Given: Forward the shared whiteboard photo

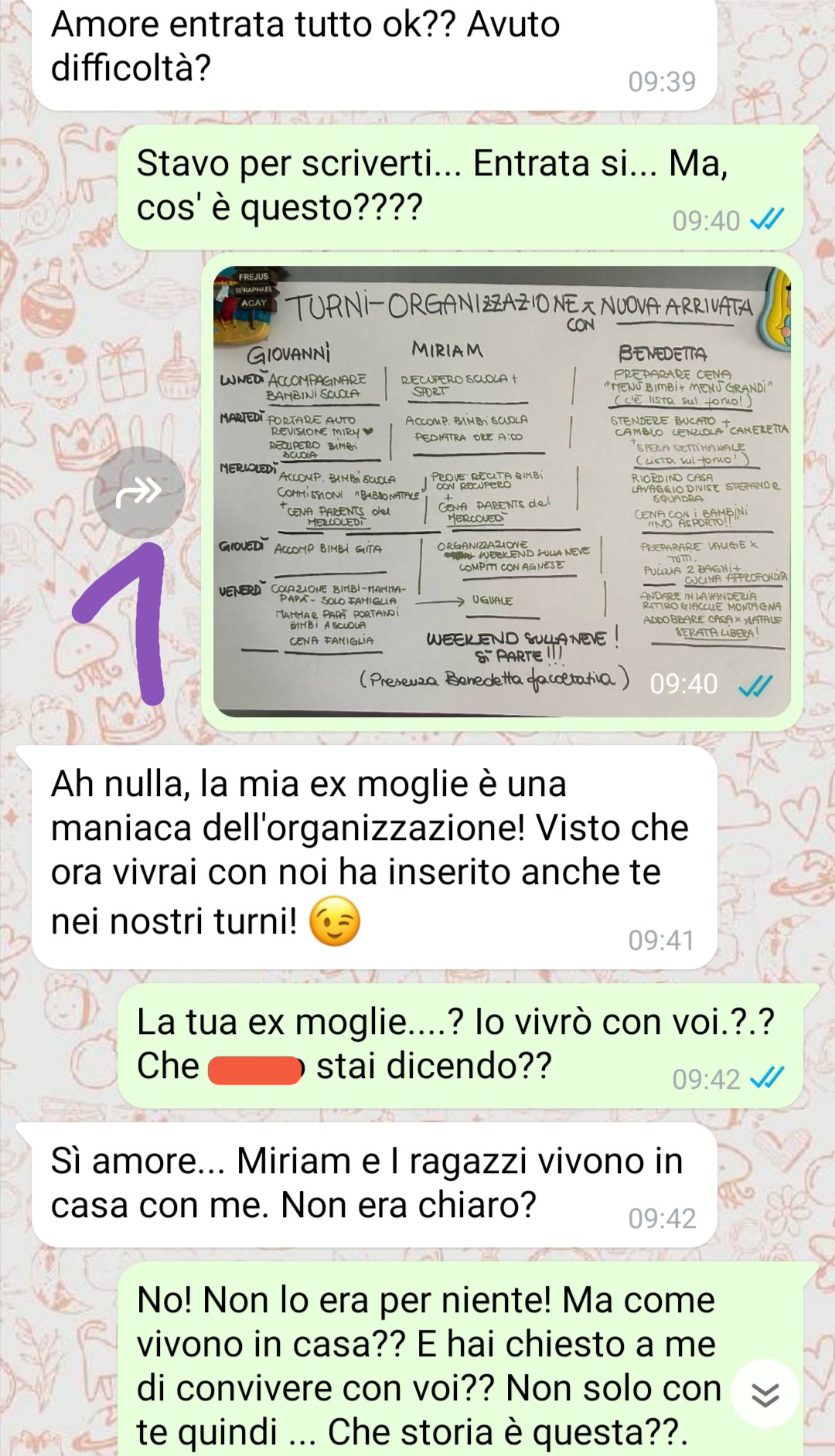Looking at the screenshot, I should (x=139, y=492).
